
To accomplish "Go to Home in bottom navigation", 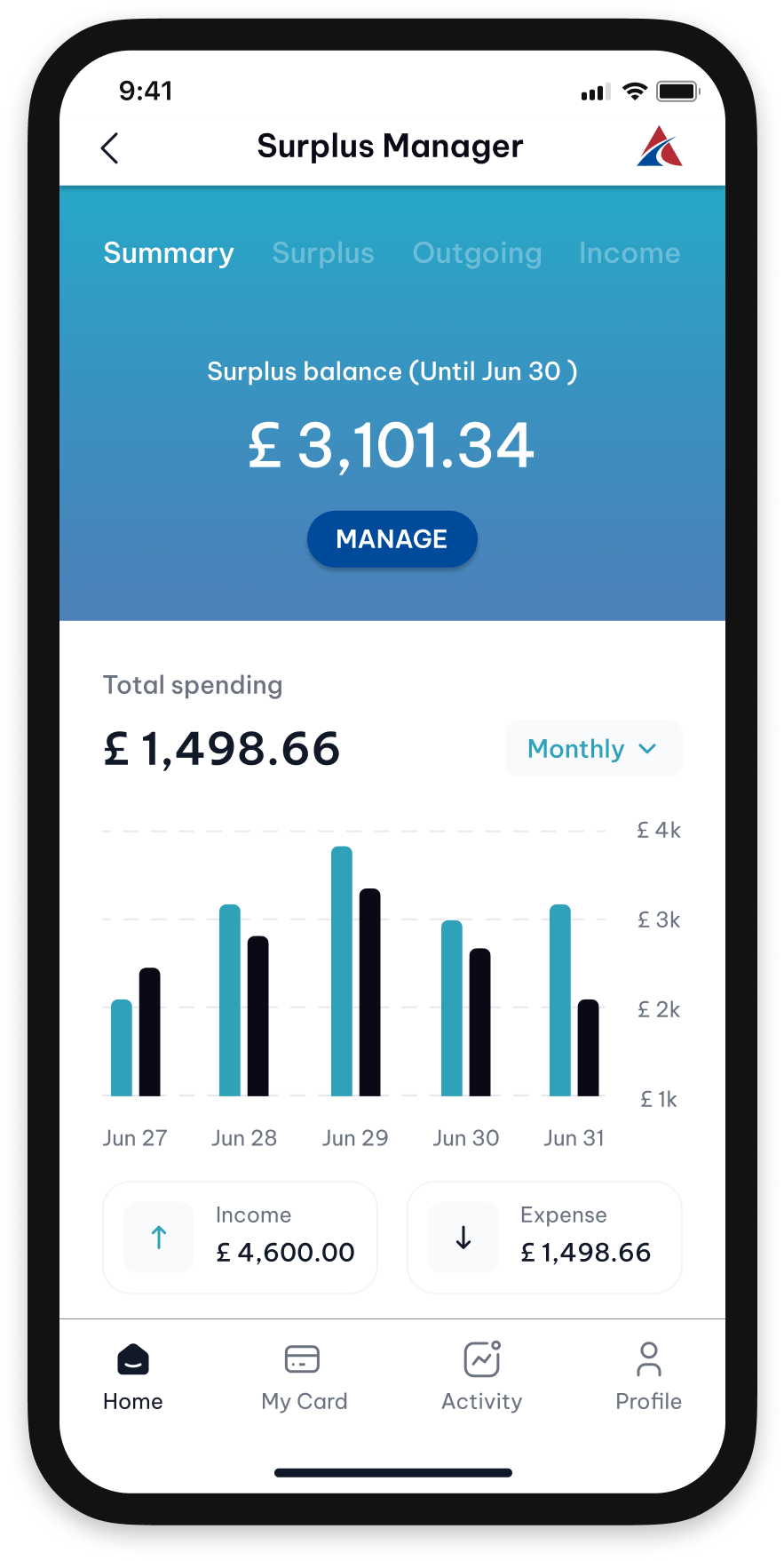I will (x=133, y=1376).
